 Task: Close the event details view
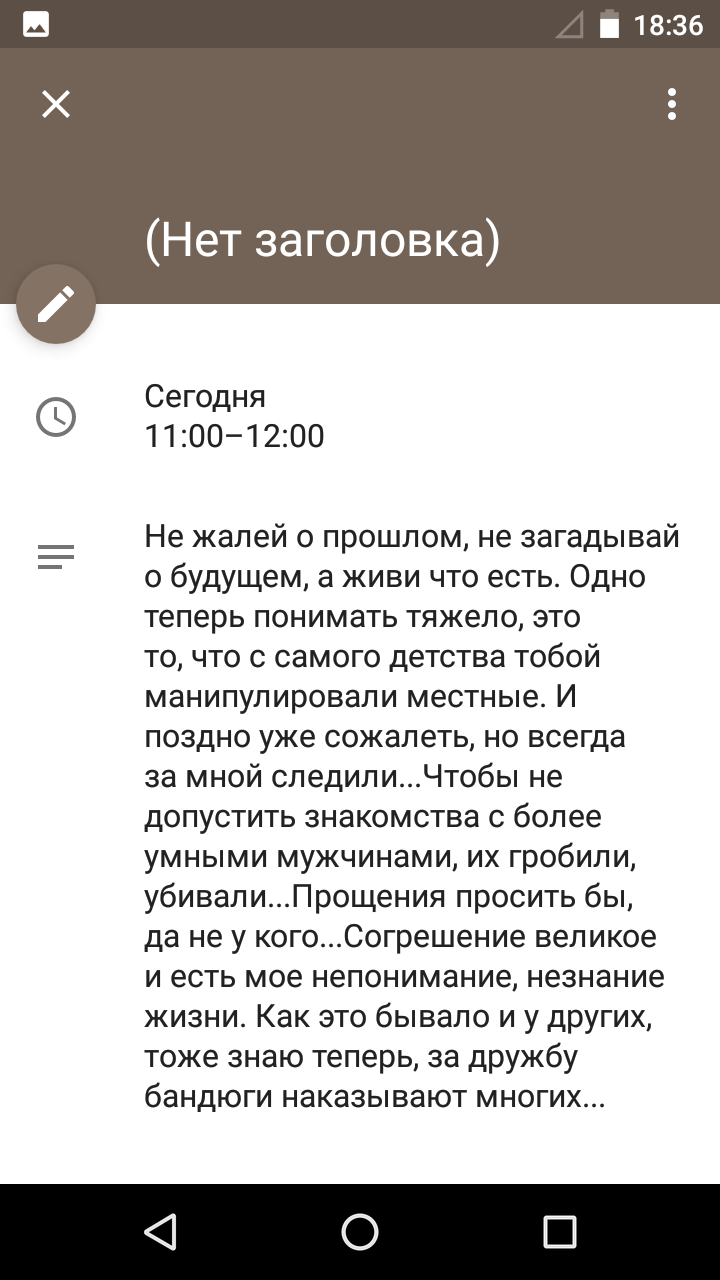click(56, 104)
